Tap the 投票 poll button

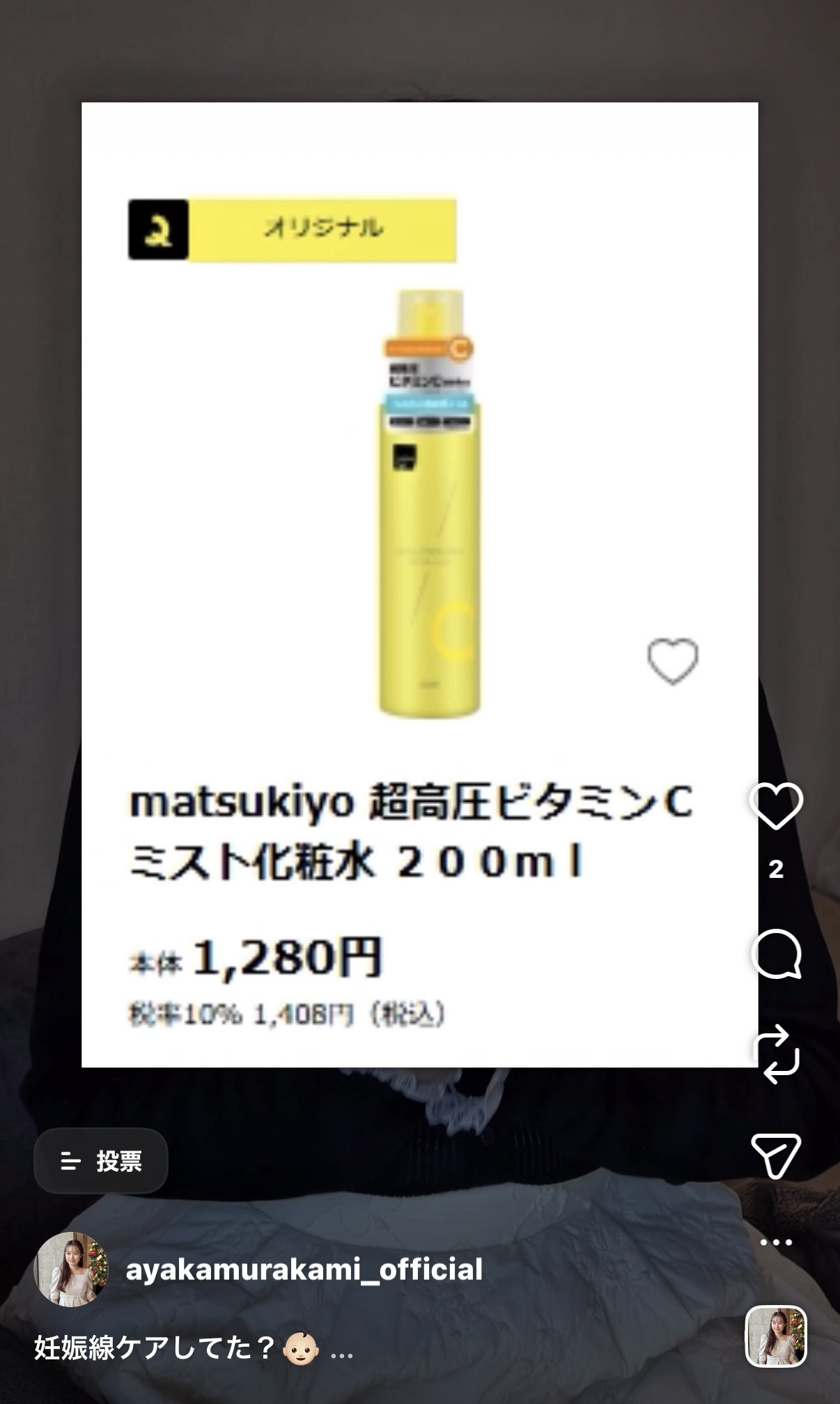point(101,1161)
